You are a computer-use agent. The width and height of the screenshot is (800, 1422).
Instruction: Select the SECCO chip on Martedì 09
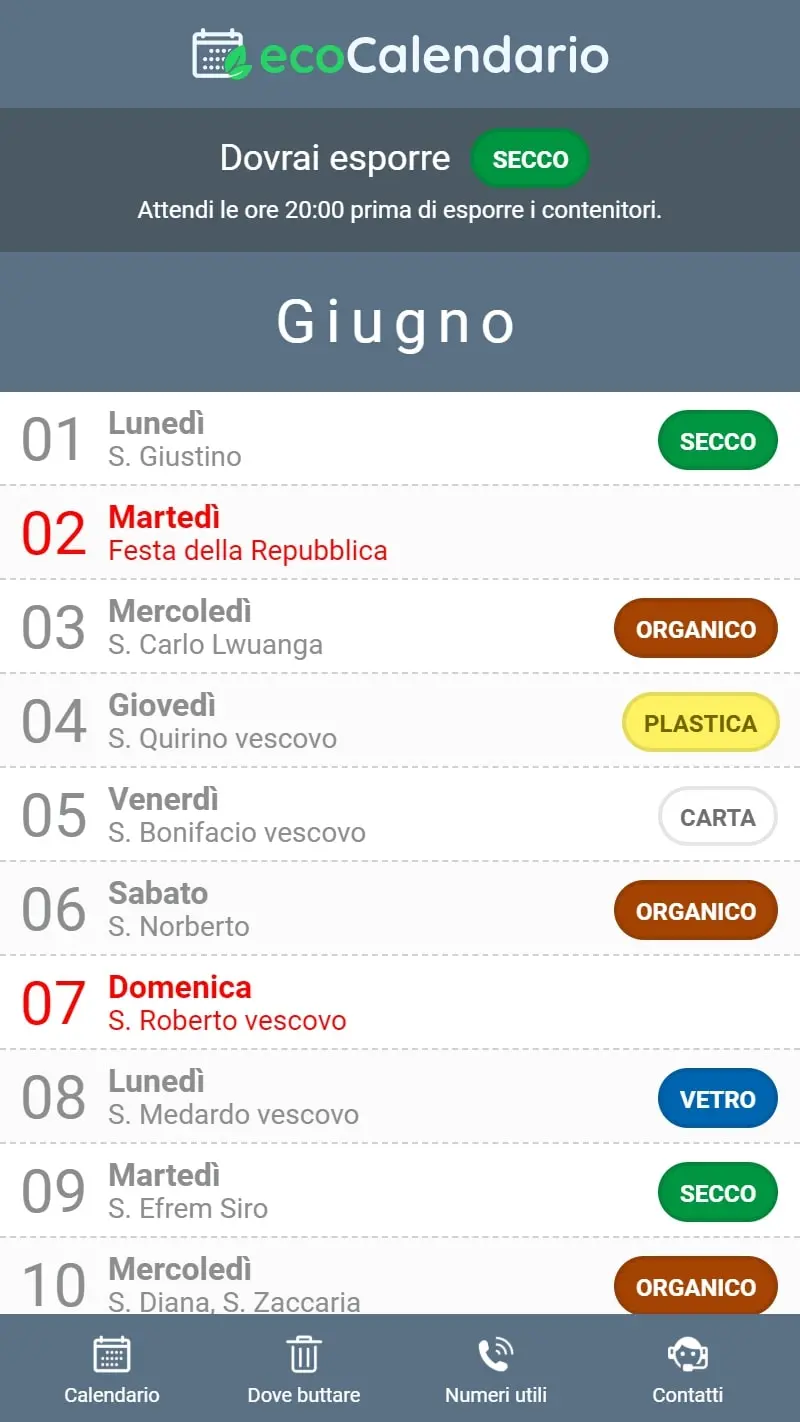717,1193
